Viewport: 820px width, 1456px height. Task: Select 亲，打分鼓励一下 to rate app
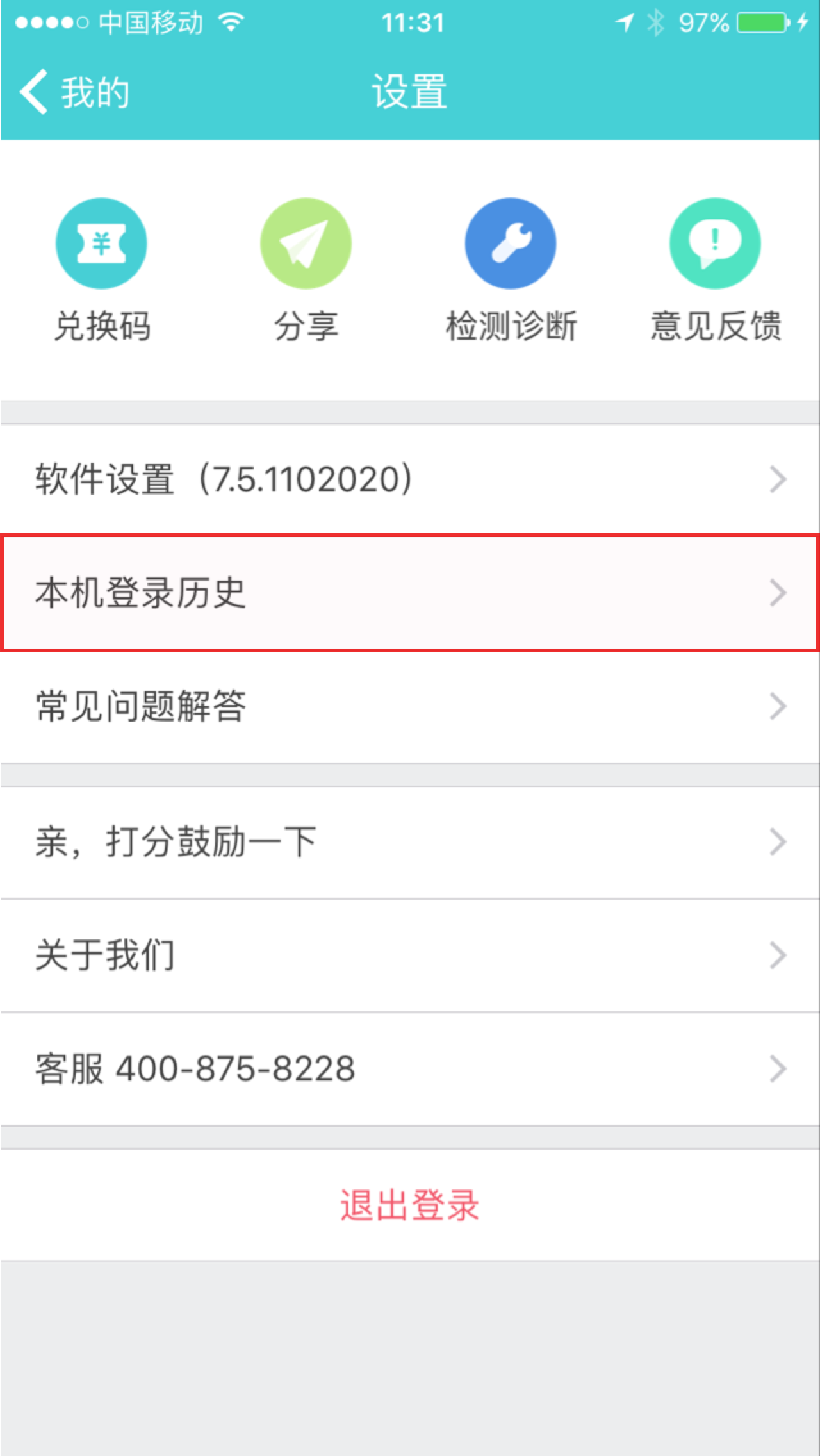(x=410, y=842)
